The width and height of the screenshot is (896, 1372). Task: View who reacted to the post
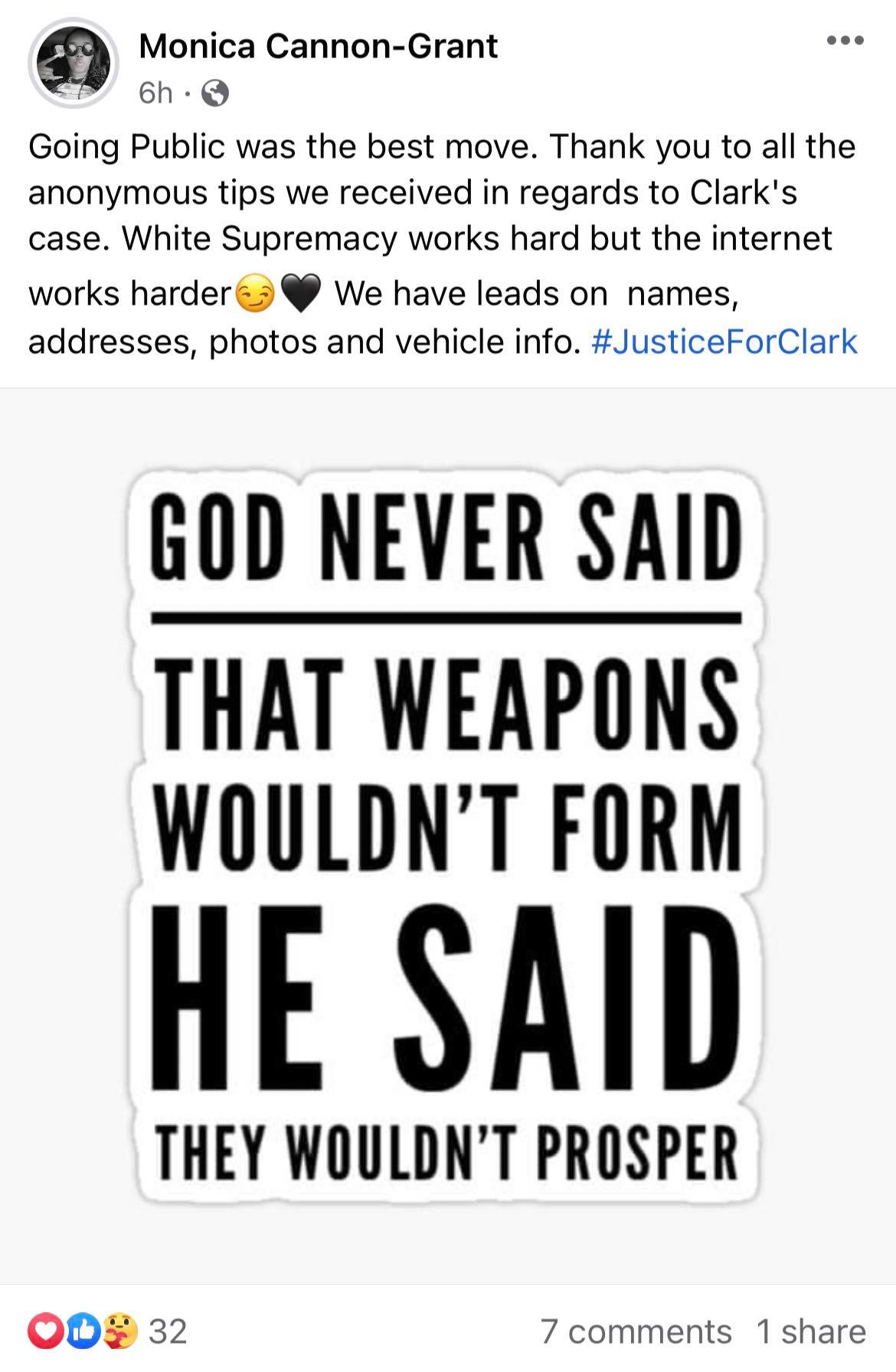pyautogui.click(x=108, y=1331)
